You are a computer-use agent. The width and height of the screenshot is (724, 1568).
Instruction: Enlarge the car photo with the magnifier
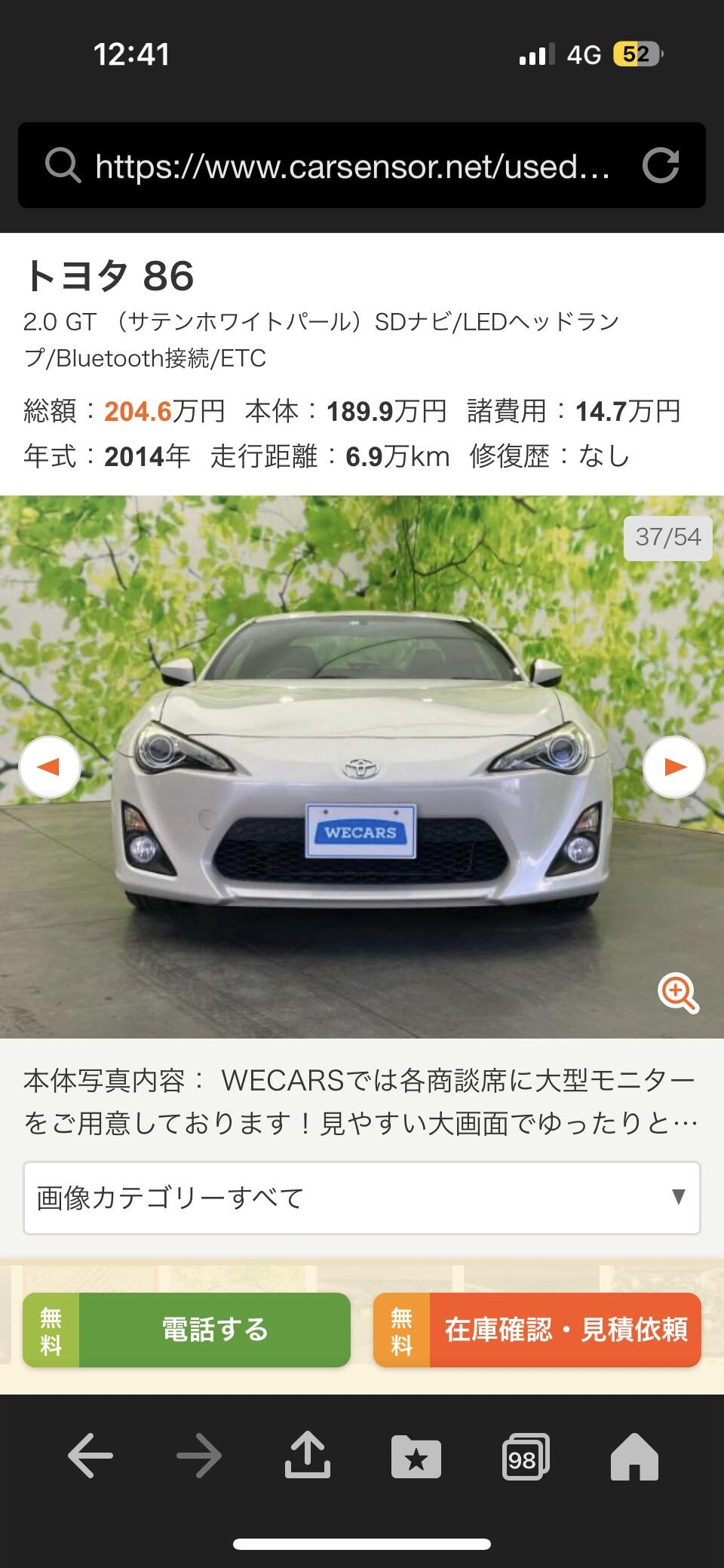(x=678, y=993)
